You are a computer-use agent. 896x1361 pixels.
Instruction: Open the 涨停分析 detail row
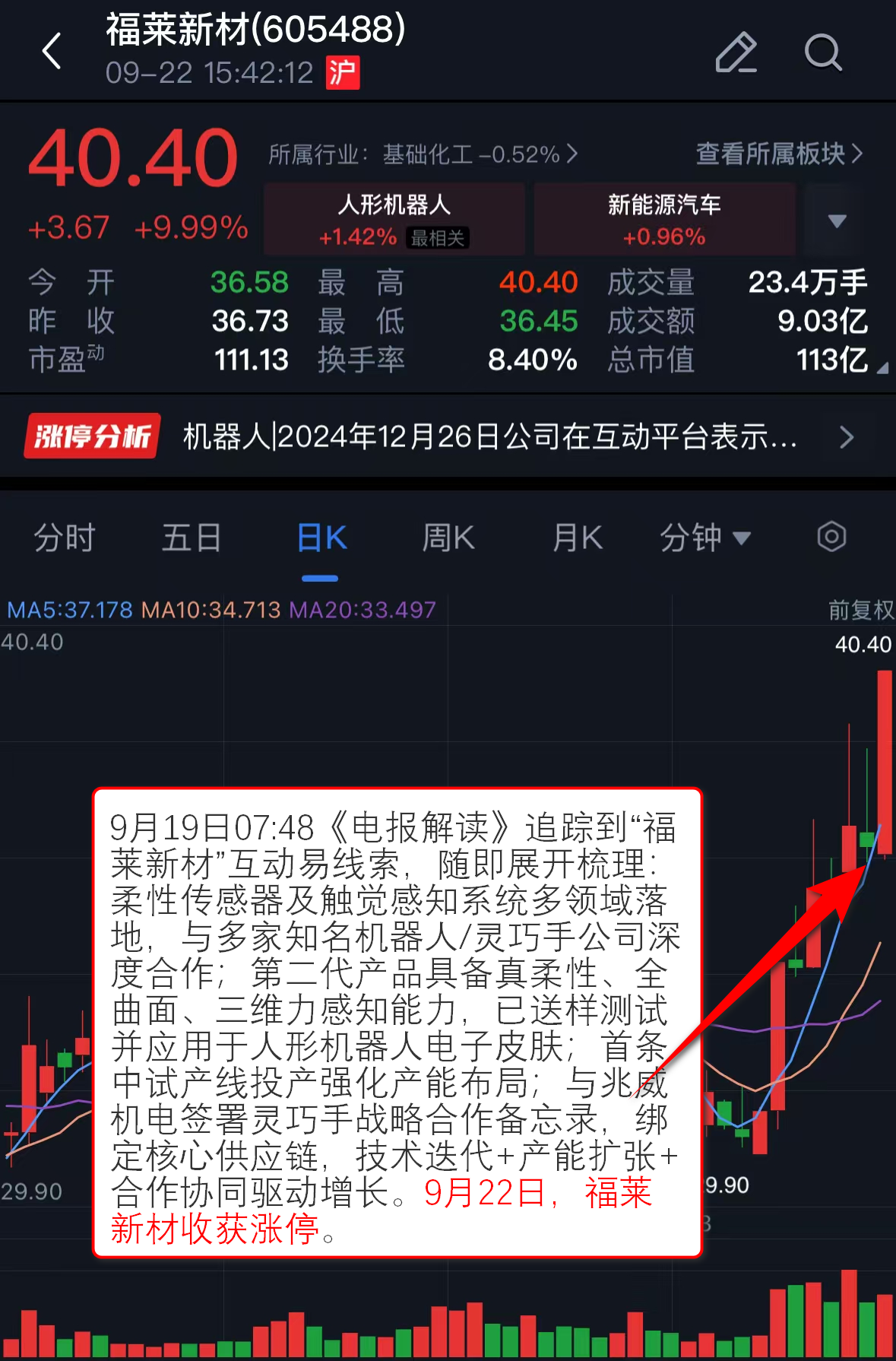[448, 436]
